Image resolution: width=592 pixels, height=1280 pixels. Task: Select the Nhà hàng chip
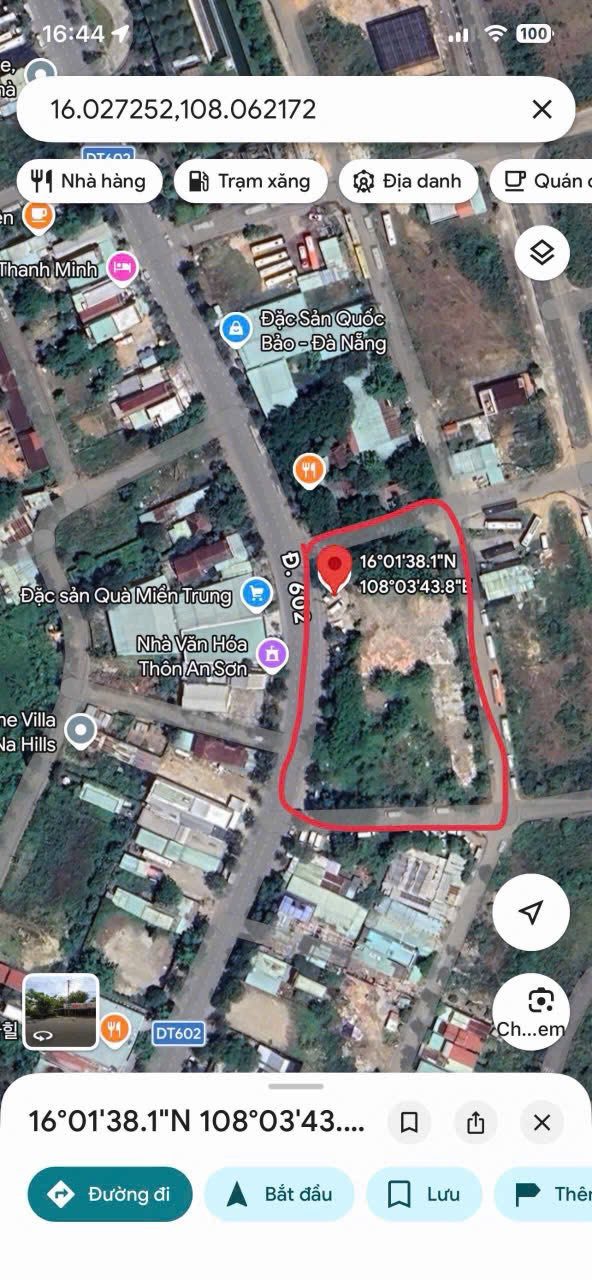pos(89,181)
